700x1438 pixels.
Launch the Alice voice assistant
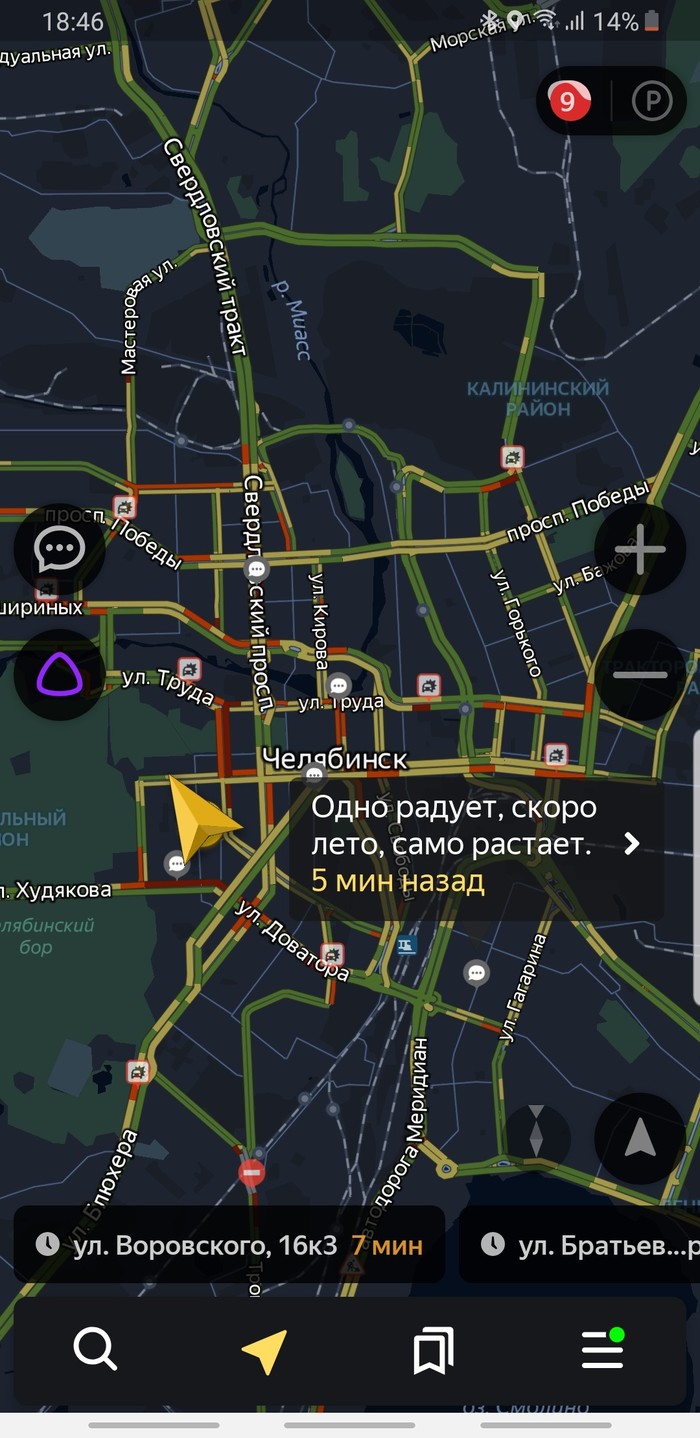click(x=59, y=675)
